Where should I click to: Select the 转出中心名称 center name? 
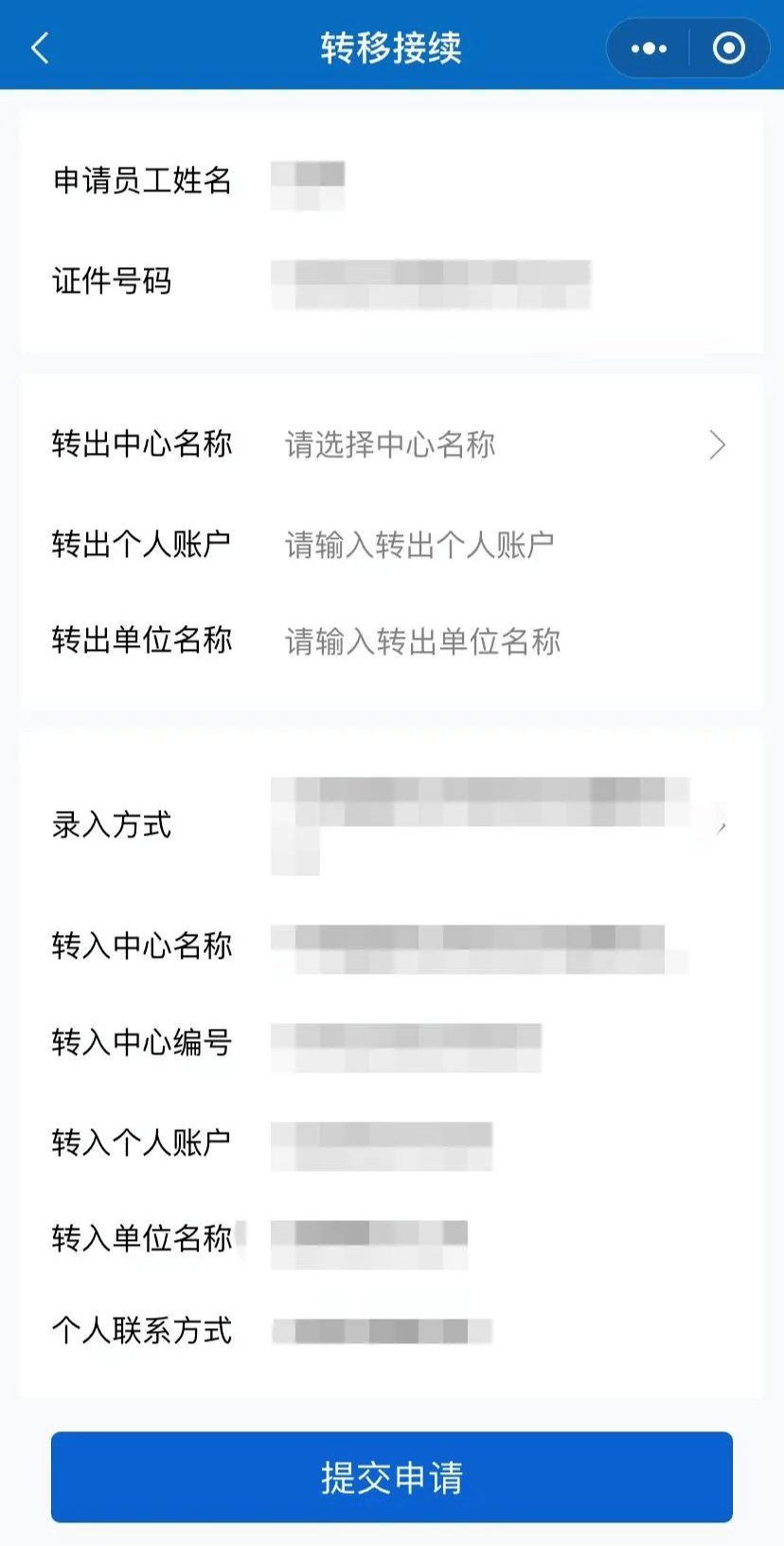click(x=502, y=444)
